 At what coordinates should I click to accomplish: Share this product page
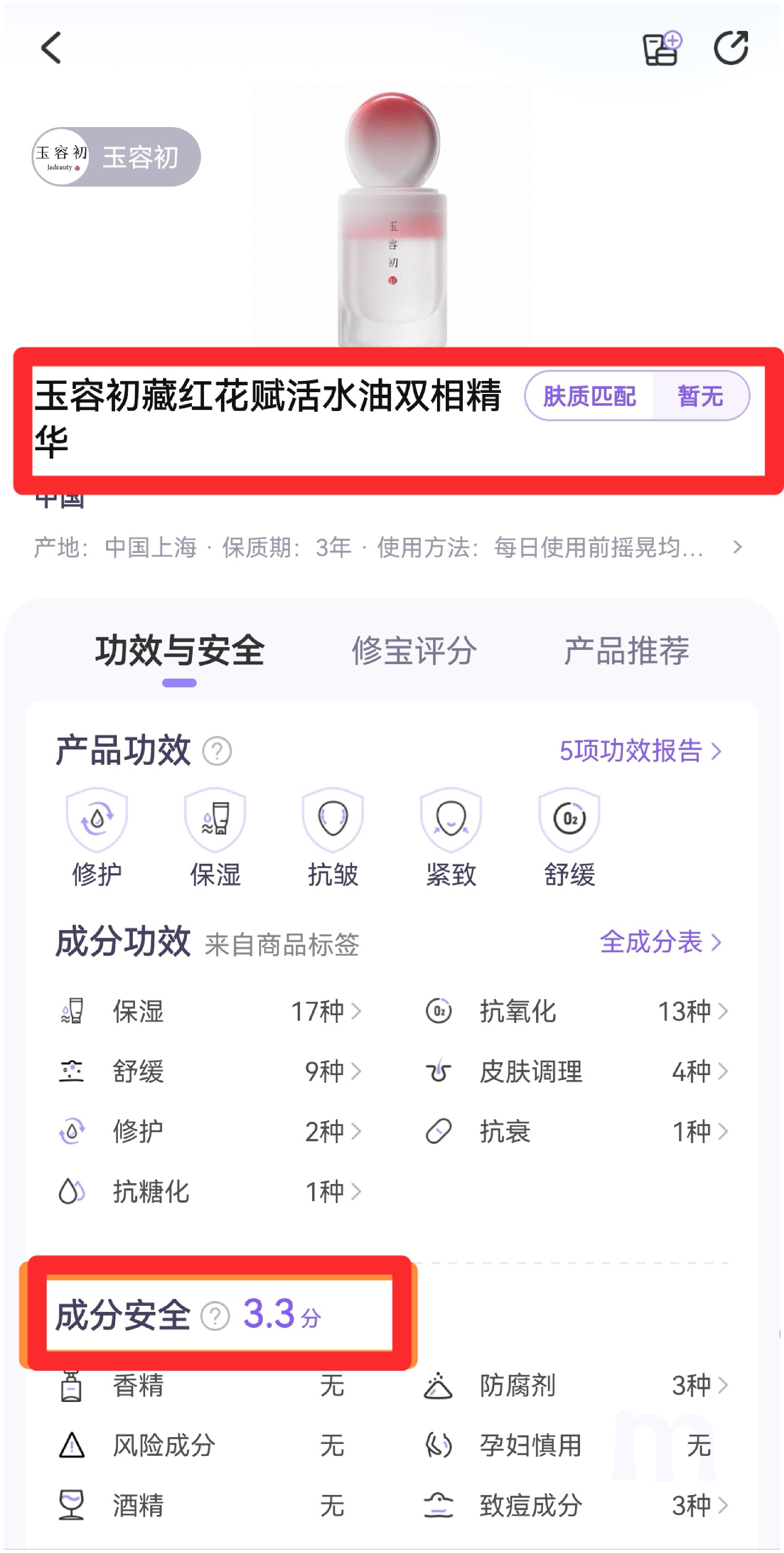pyautogui.click(x=731, y=48)
